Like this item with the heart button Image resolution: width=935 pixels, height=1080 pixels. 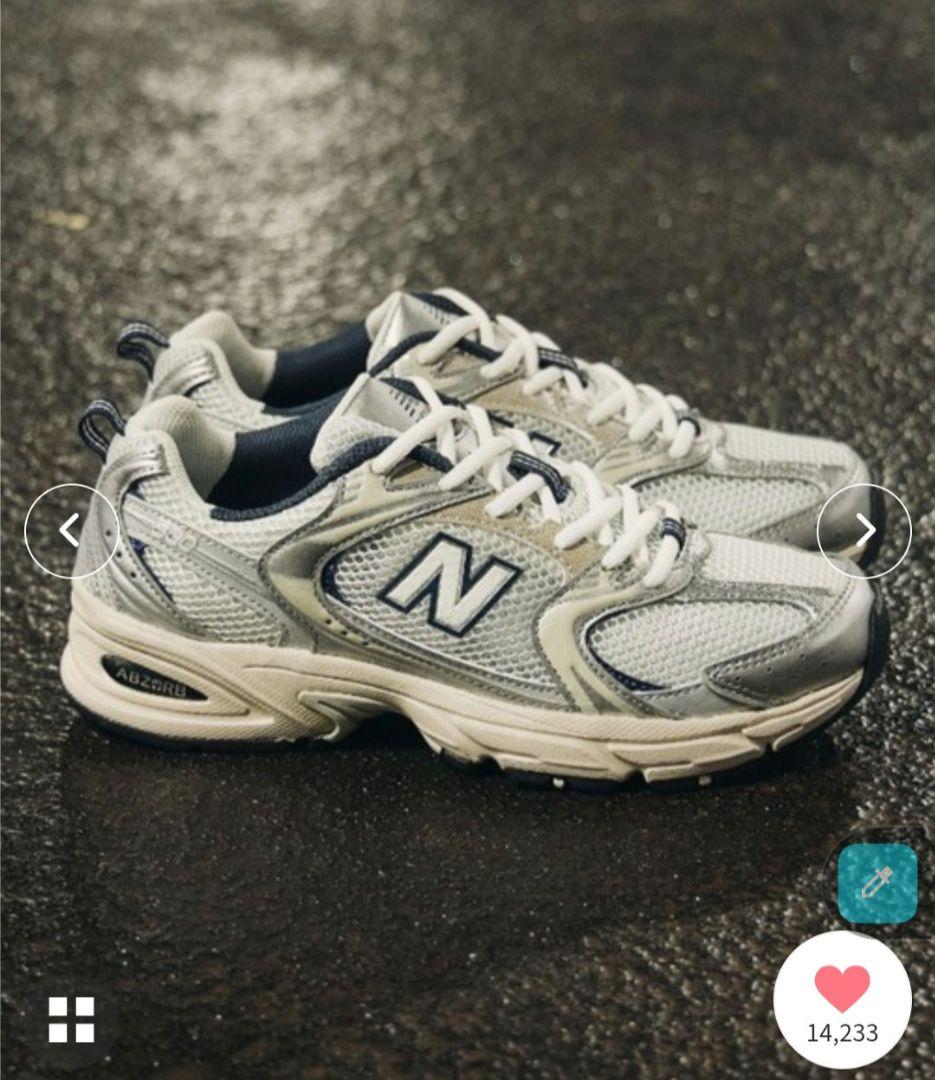click(x=842, y=999)
